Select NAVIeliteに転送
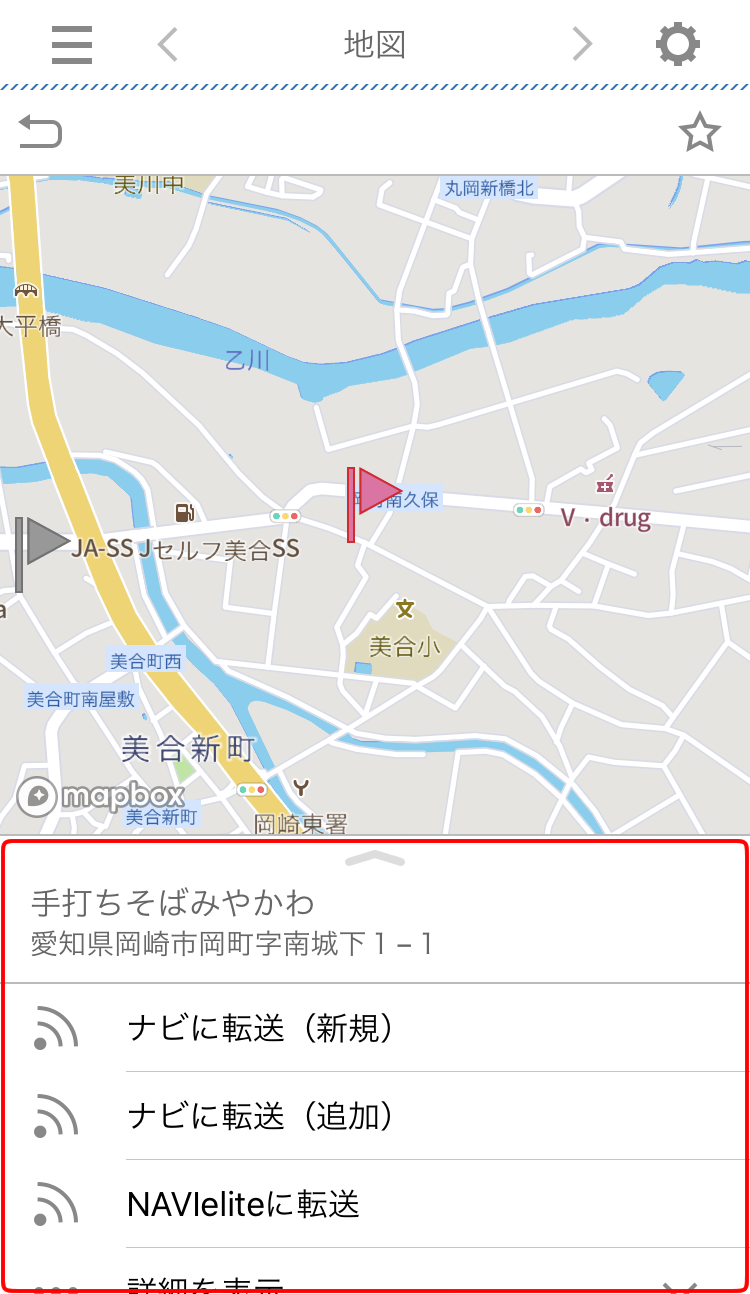 tap(243, 1204)
